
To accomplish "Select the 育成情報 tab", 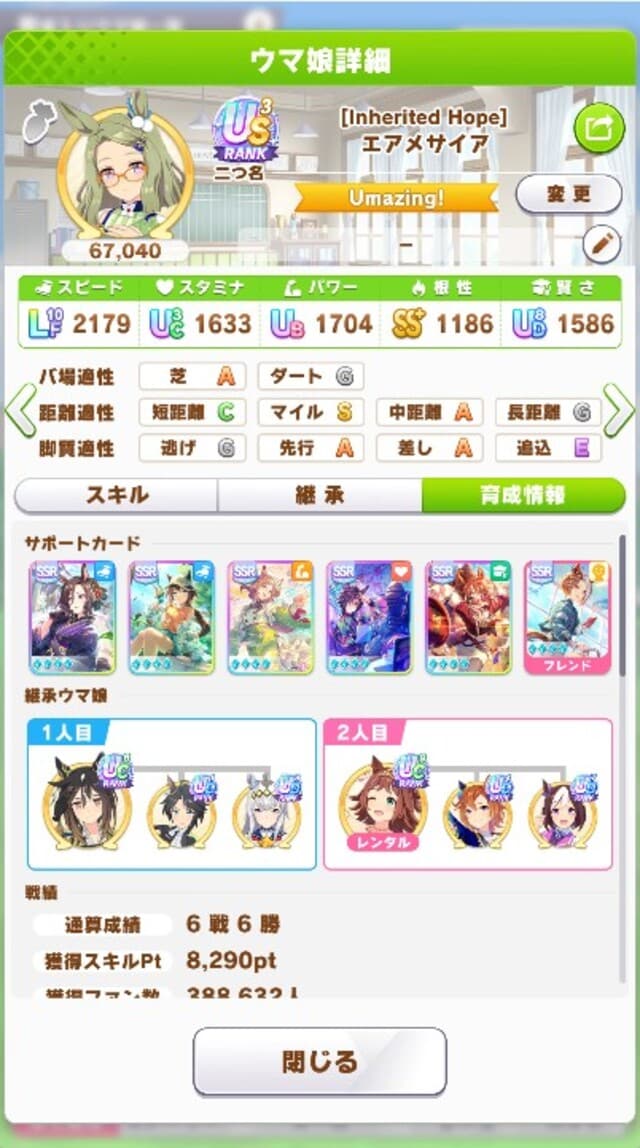I will (522, 495).
